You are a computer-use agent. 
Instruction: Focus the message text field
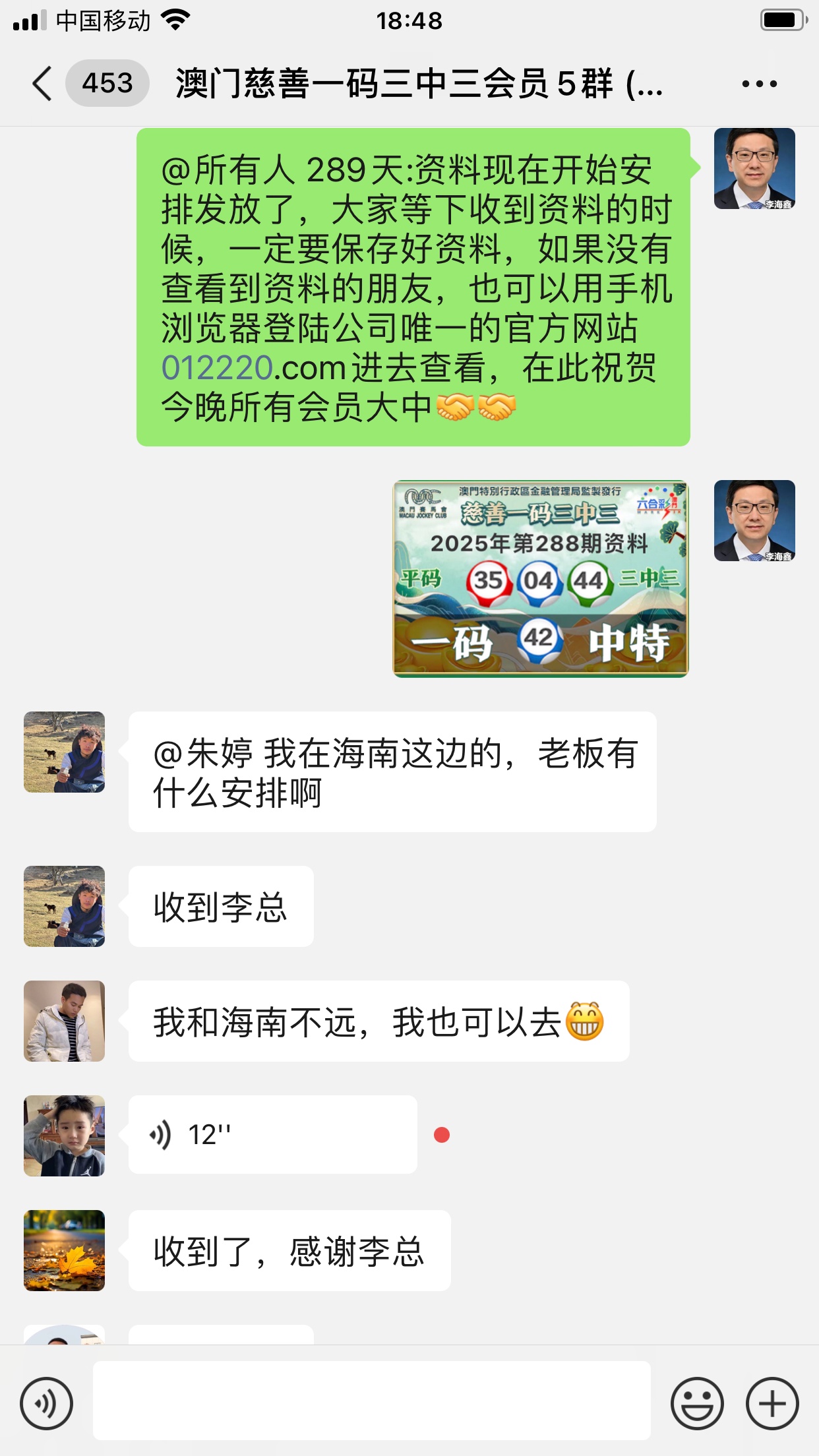[x=371, y=1400]
